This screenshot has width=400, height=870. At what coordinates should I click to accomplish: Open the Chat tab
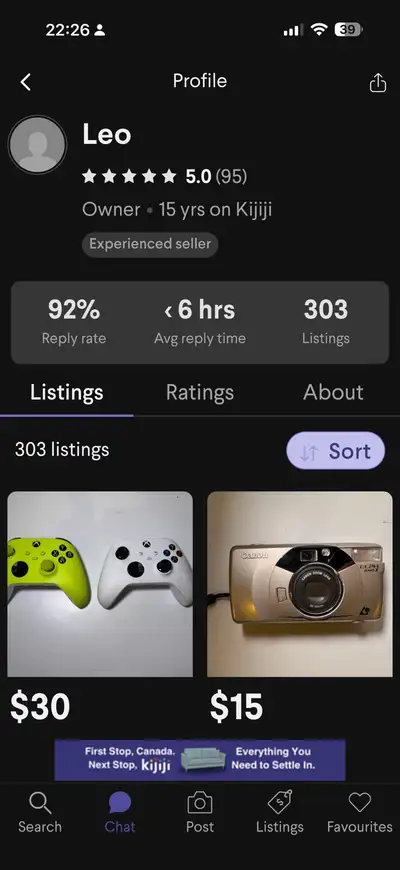(120, 813)
